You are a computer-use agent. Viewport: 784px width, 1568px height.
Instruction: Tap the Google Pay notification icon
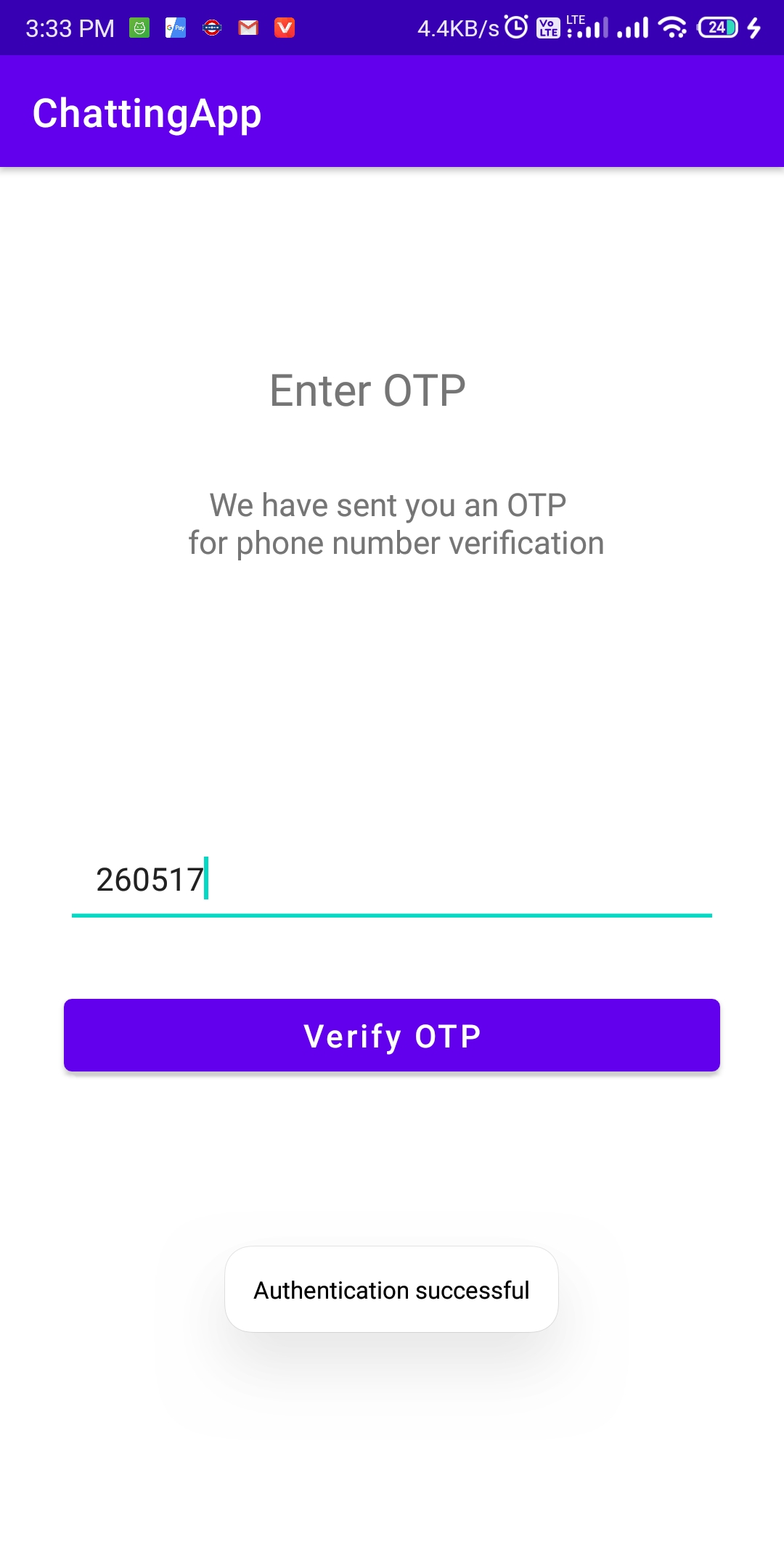tap(176, 28)
